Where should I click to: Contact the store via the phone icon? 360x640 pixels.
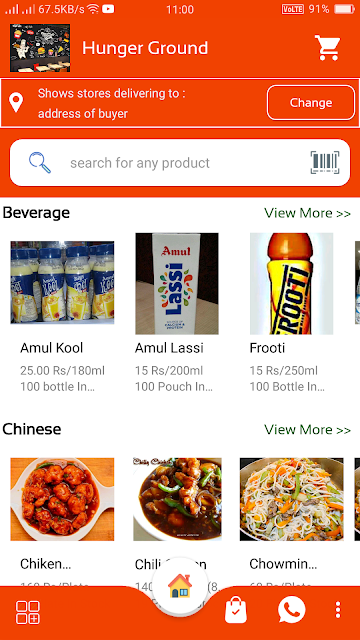[x=291, y=610]
